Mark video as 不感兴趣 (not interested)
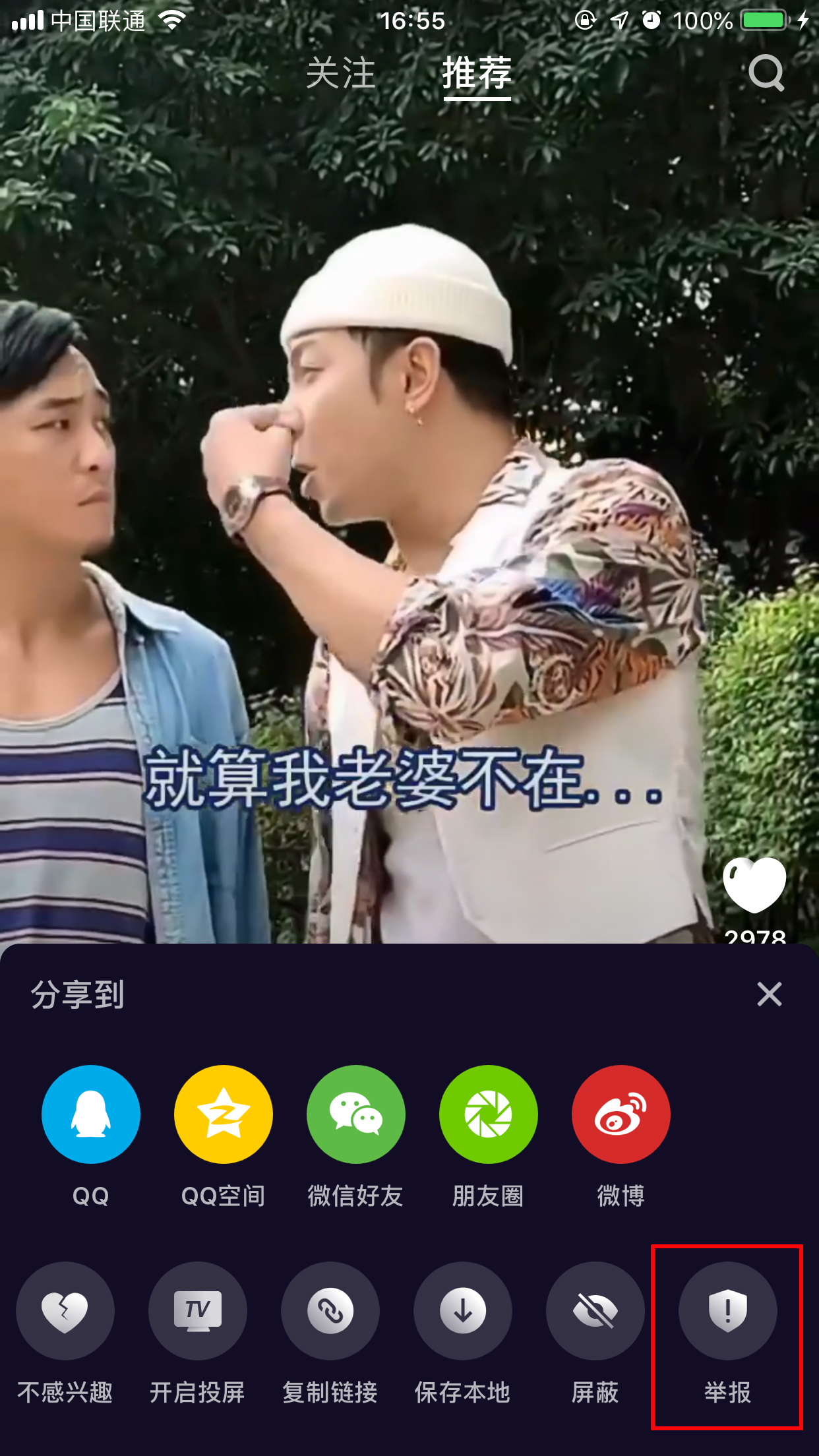 tap(65, 1312)
